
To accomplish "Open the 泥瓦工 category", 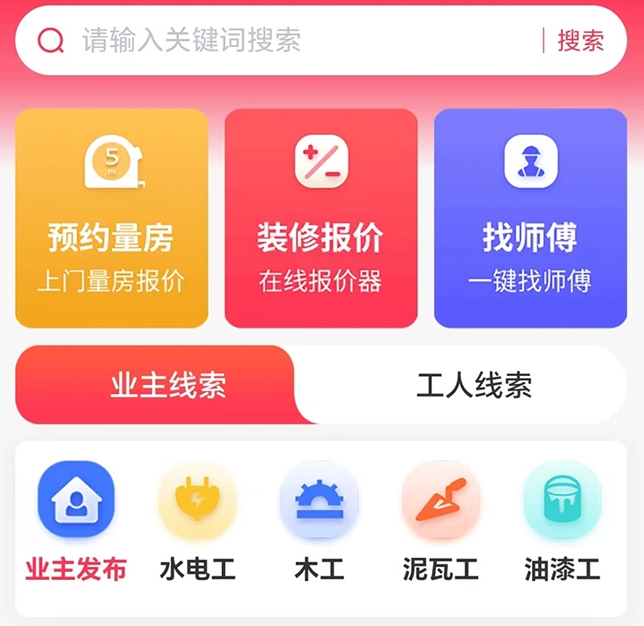I will coord(441,522).
